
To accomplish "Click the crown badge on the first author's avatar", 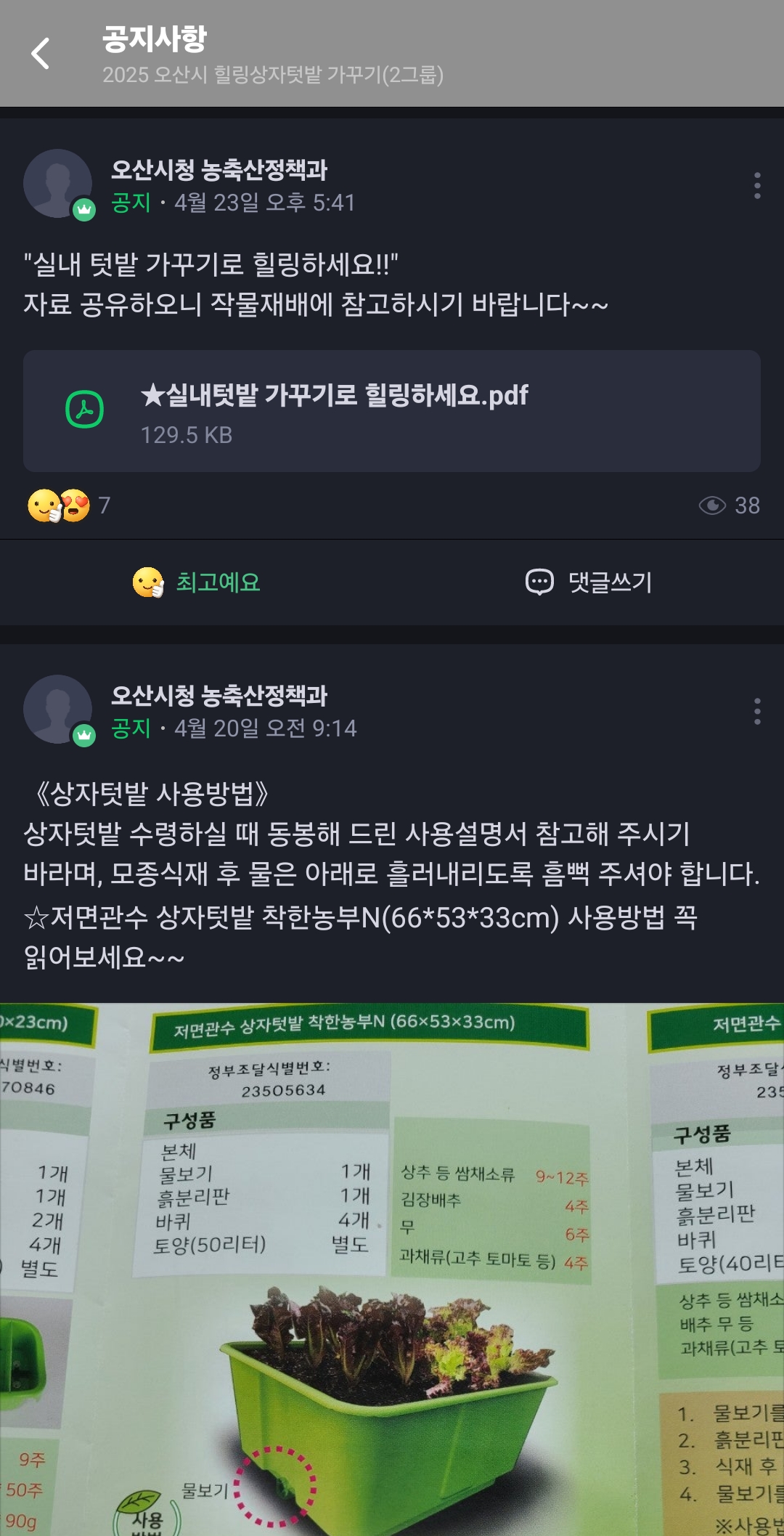I will coord(83,208).
